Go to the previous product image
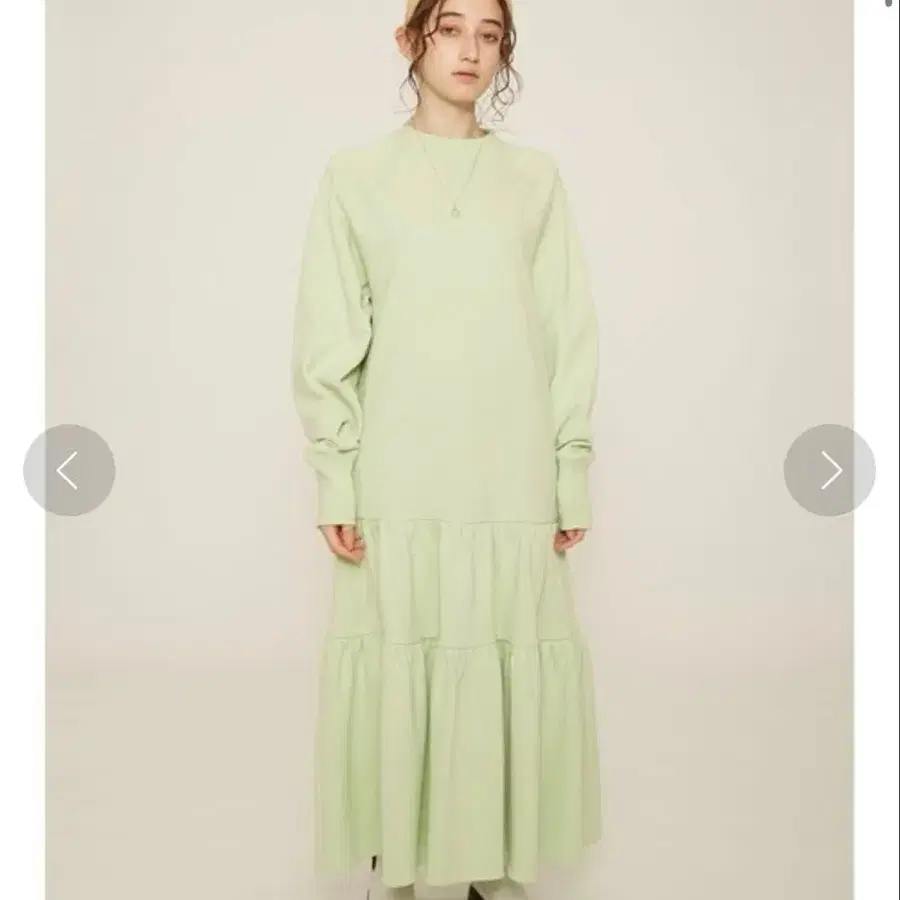Image resolution: width=900 pixels, height=900 pixels. (x=69, y=470)
